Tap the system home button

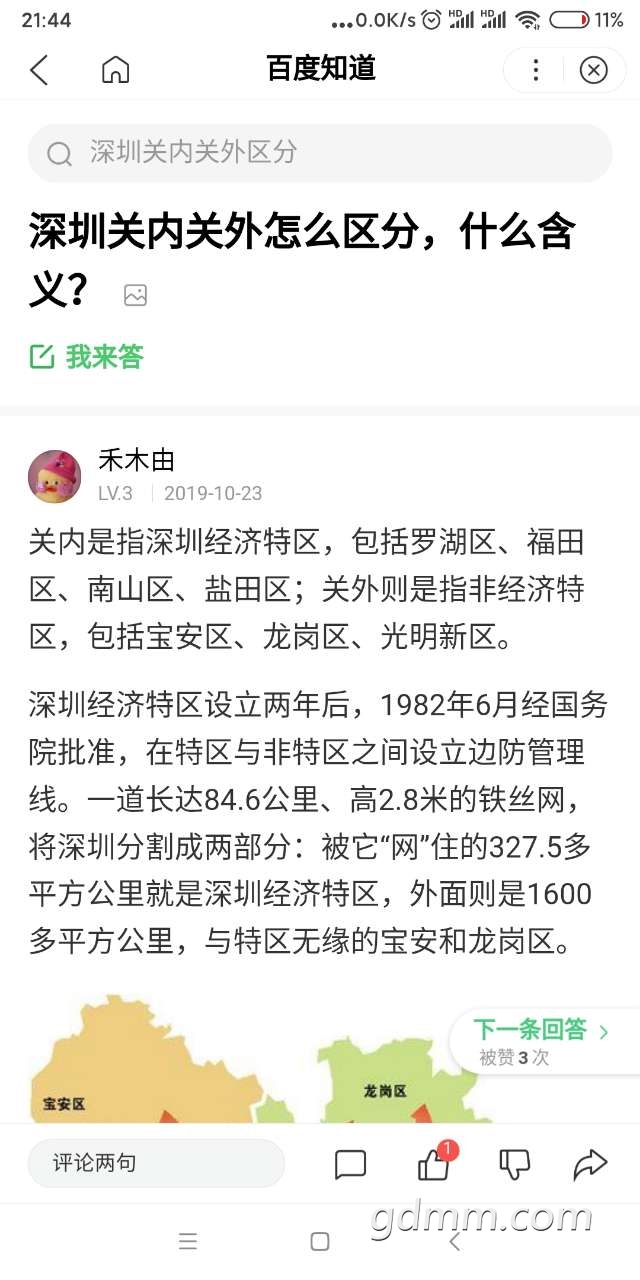pos(320,1242)
